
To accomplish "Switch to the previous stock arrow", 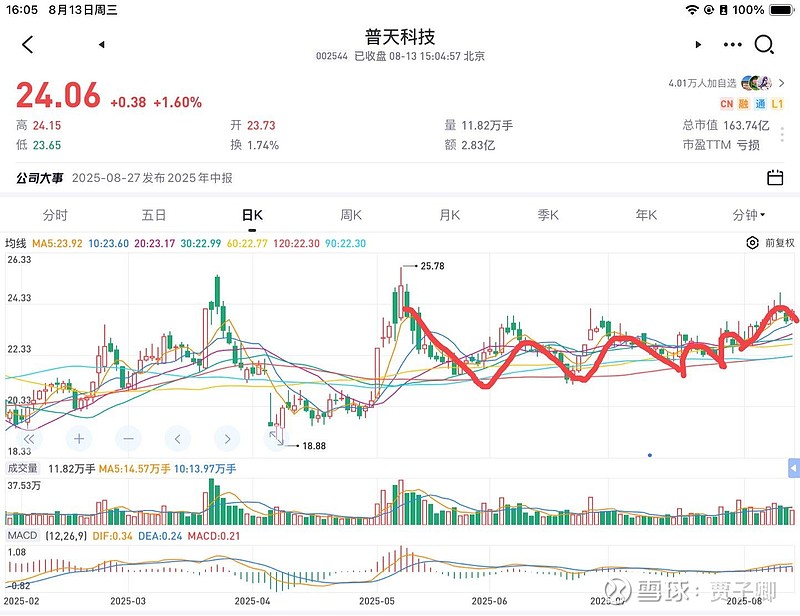I will pyautogui.click(x=101, y=44).
